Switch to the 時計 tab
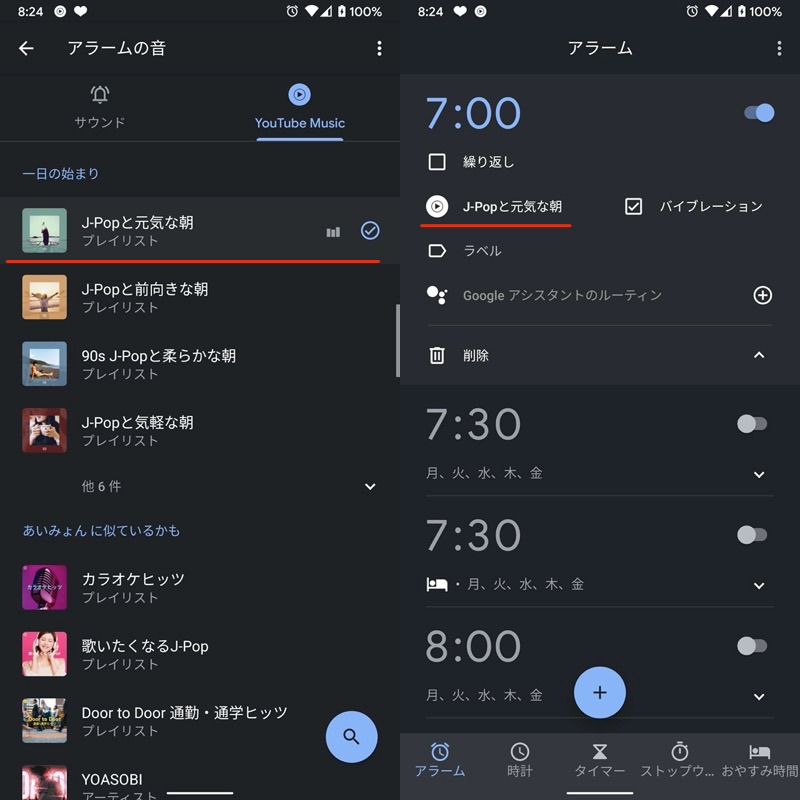The width and height of the screenshot is (800, 800). click(520, 760)
